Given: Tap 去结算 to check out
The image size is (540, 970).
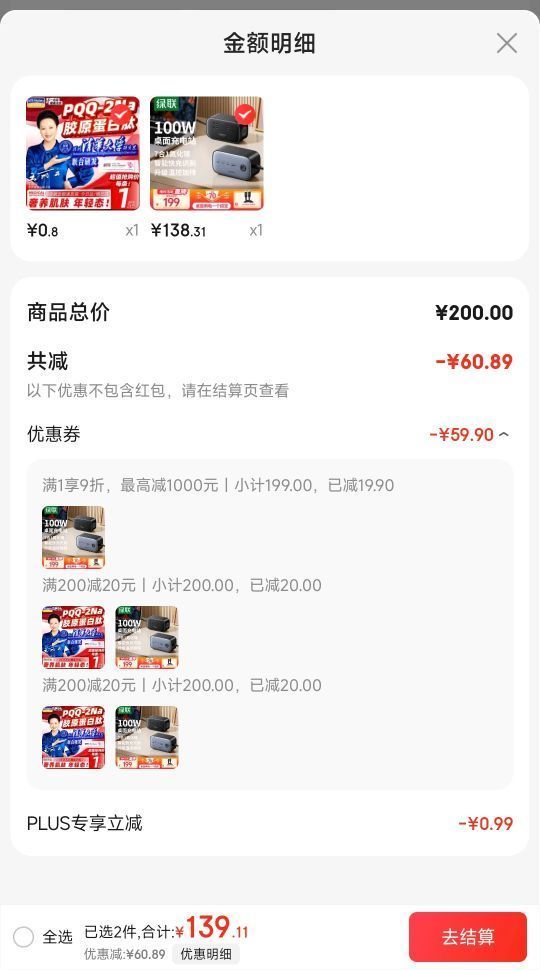Looking at the screenshot, I should pos(468,937).
